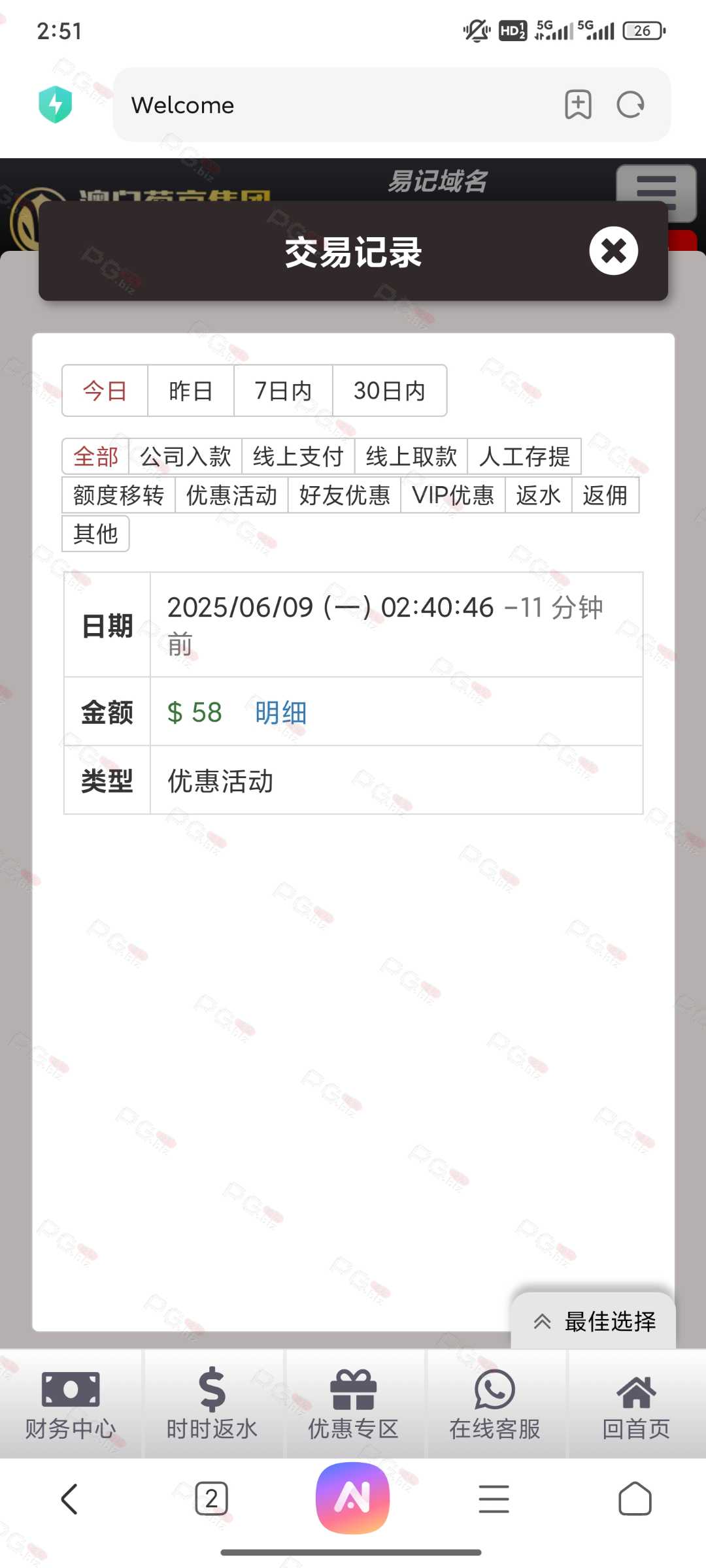Image resolution: width=706 pixels, height=1568 pixels.
Task: Open the 明细 link for $58
Action: point(280,712)
